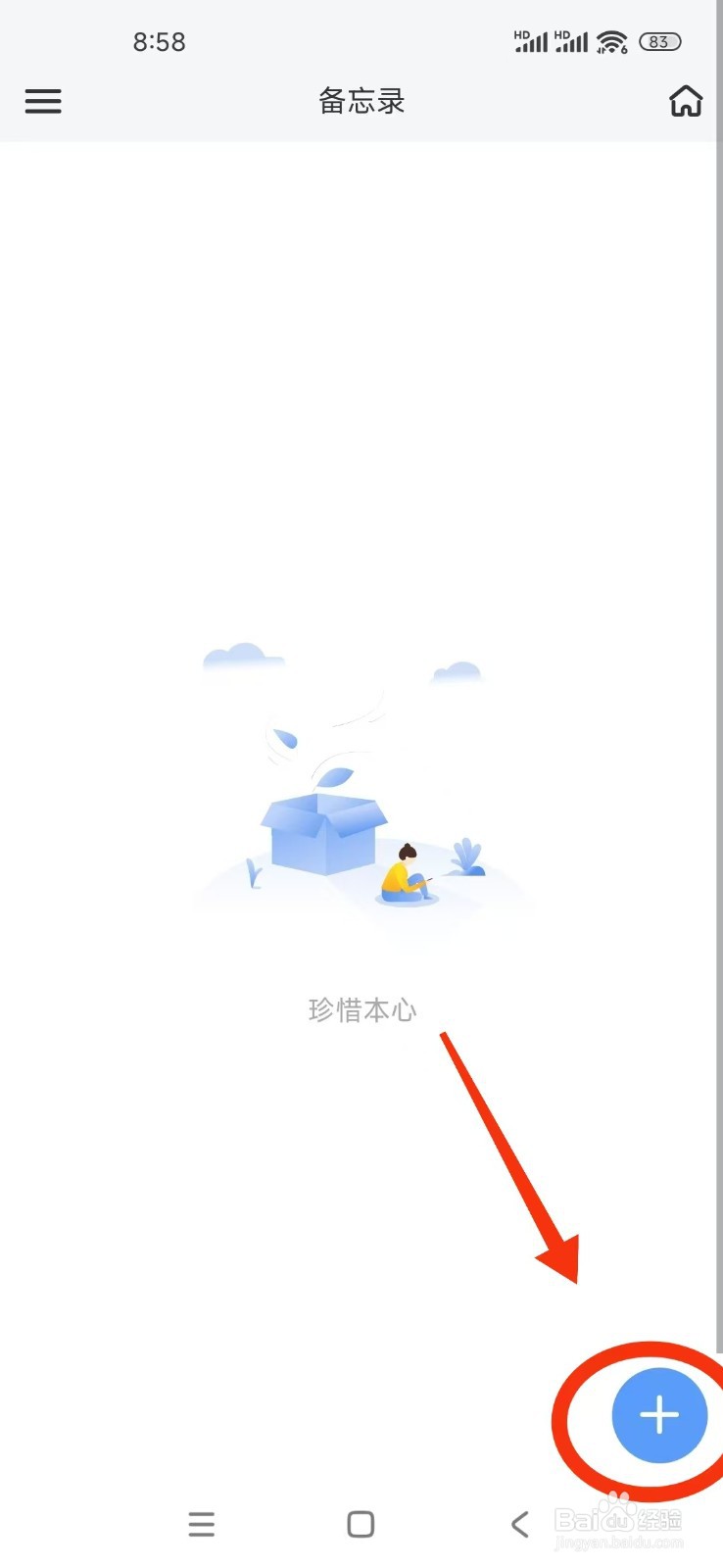Tap the second cellular signal bars icon

click(x=573, y=41)
